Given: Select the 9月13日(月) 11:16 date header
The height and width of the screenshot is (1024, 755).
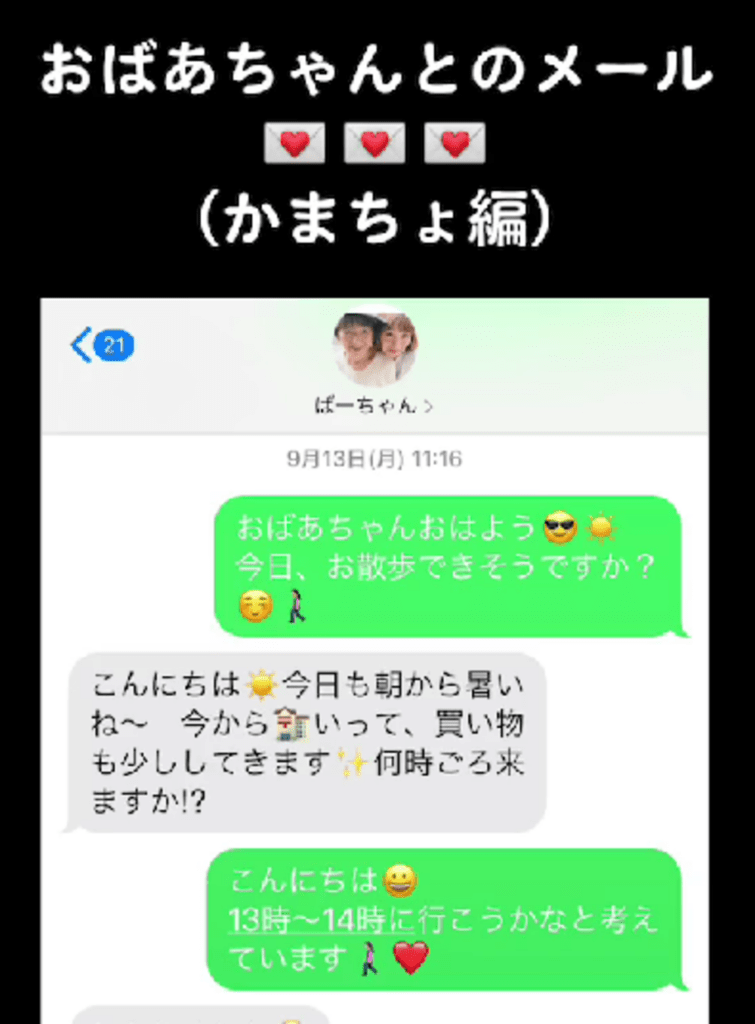Looking at the screenshot, I should coord(376,459).
